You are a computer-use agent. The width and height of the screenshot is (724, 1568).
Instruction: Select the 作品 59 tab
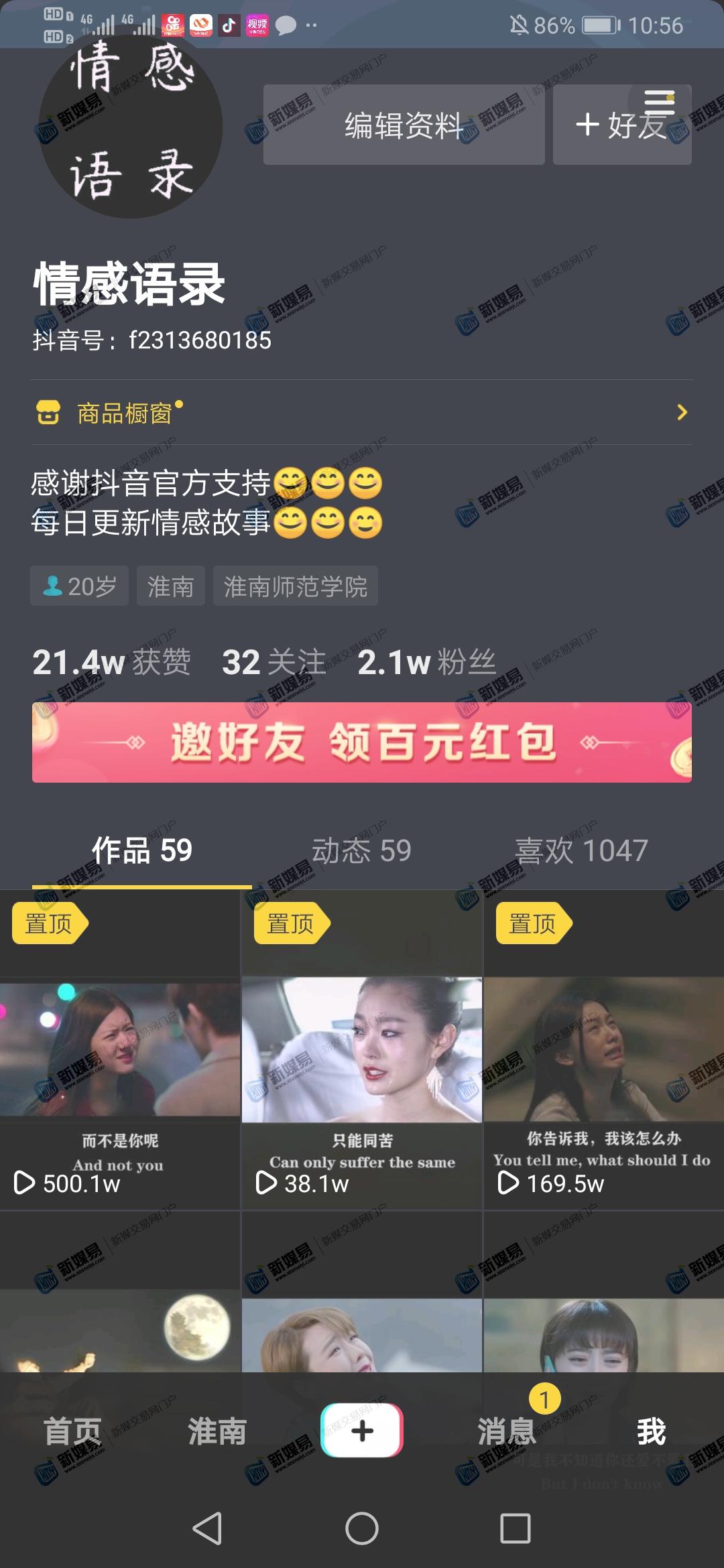(x=142, y=851)
